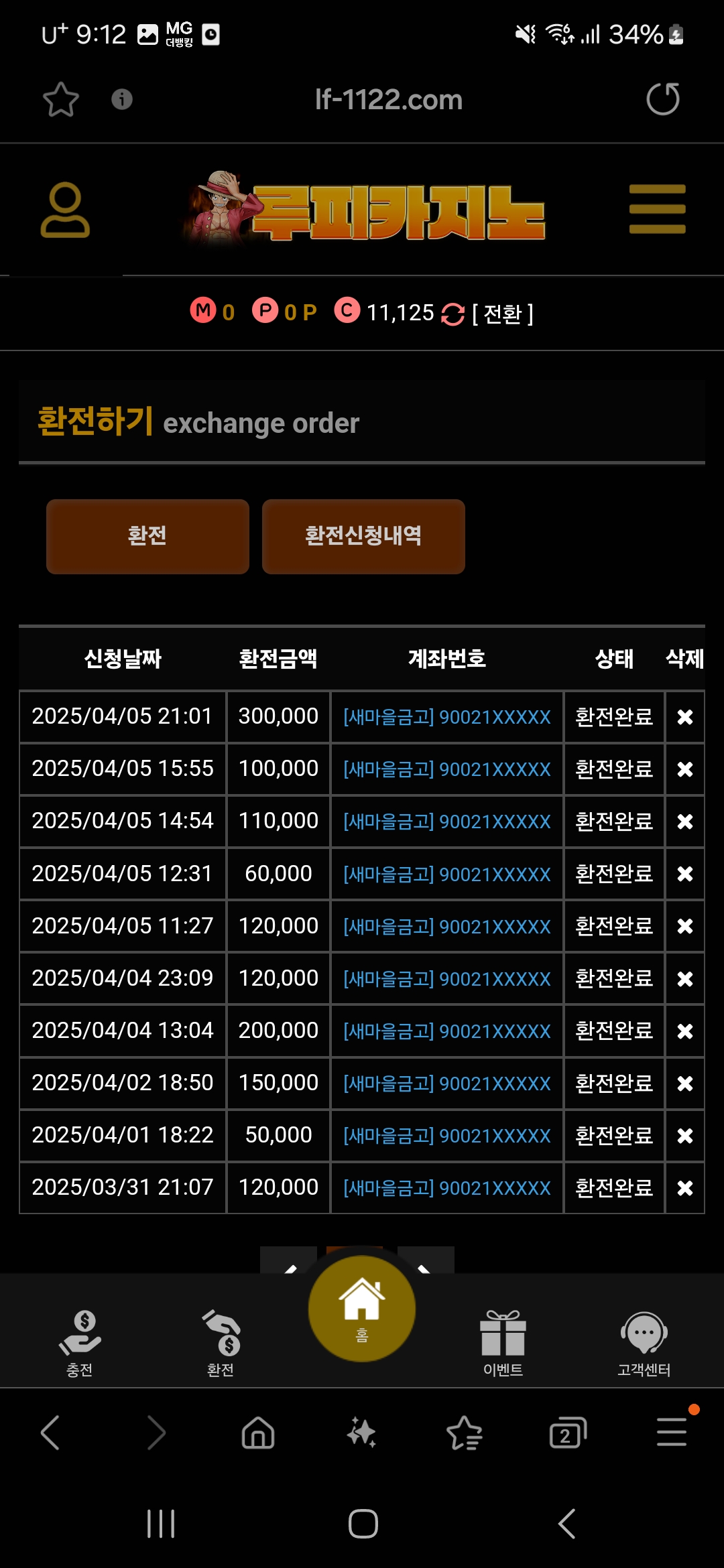The image size is (724, 1568).
Task: Open the user profile icon
Action: tap(65, 210)
